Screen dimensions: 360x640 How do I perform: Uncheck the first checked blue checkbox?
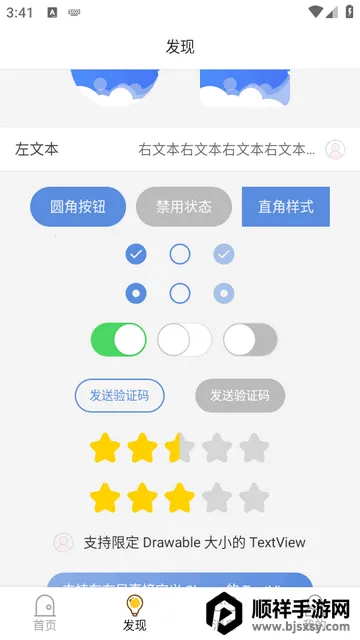(x=136, y=254)
